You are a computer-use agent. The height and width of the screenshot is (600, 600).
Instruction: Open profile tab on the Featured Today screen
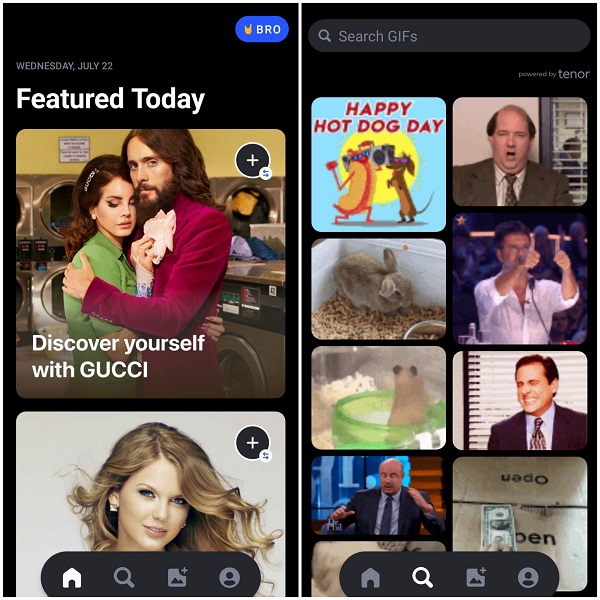coord(229,577)
